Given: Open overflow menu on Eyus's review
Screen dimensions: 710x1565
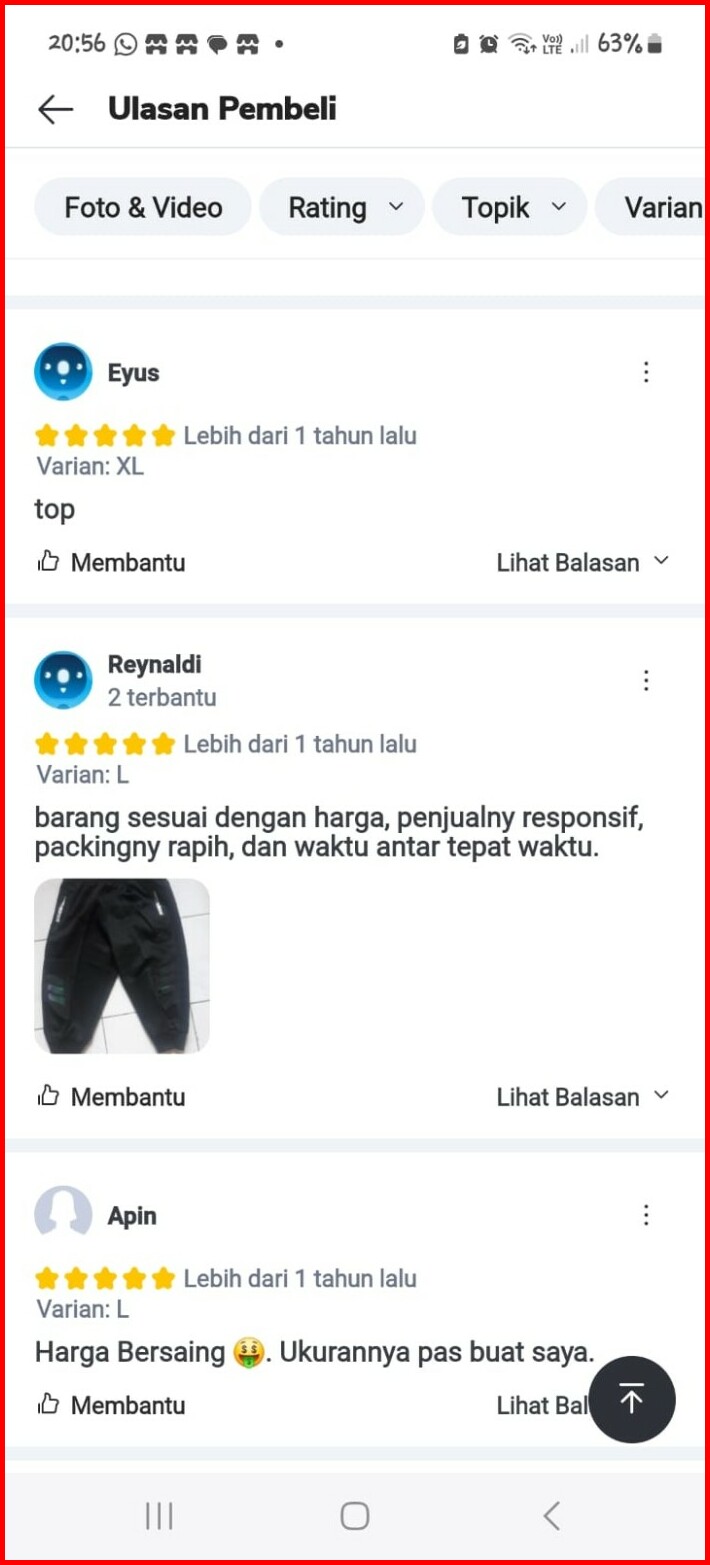Looking at the screenshot, I should pyautogui.click(x=646, y=372).
